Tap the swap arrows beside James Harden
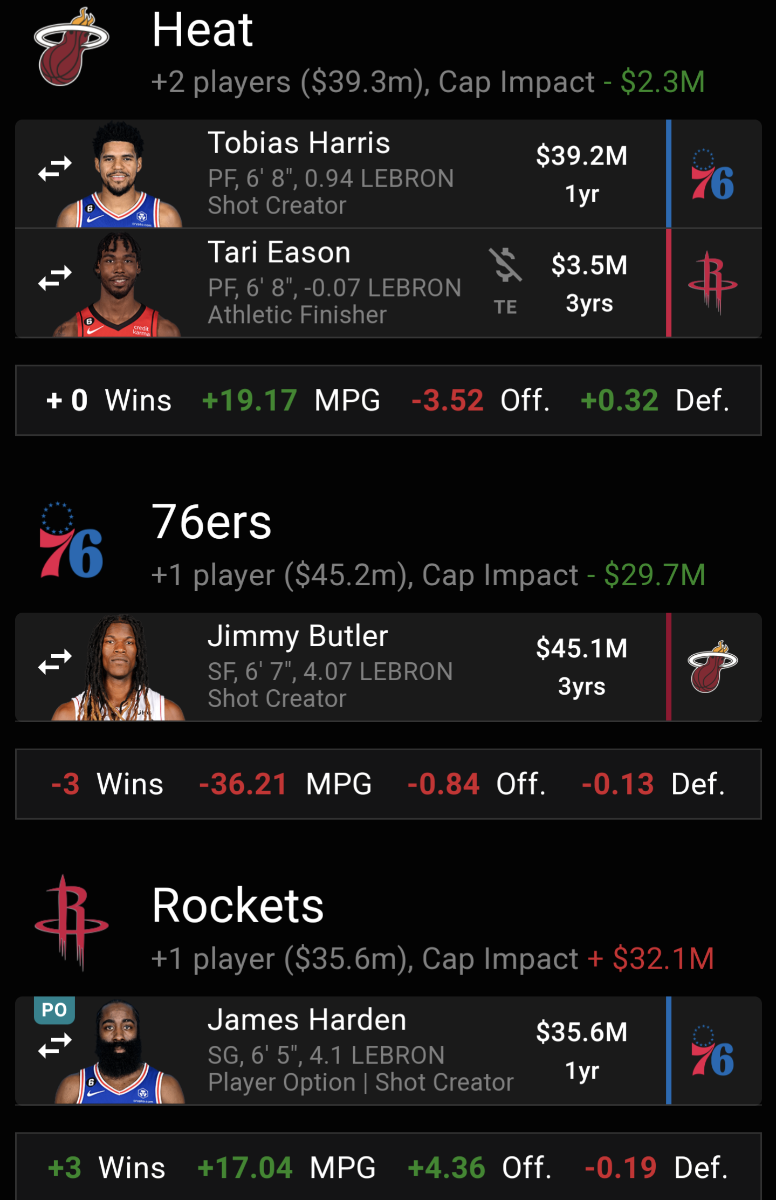Screen dimensions: 776x1200 pyautogui.click(x=55, y=1045)
